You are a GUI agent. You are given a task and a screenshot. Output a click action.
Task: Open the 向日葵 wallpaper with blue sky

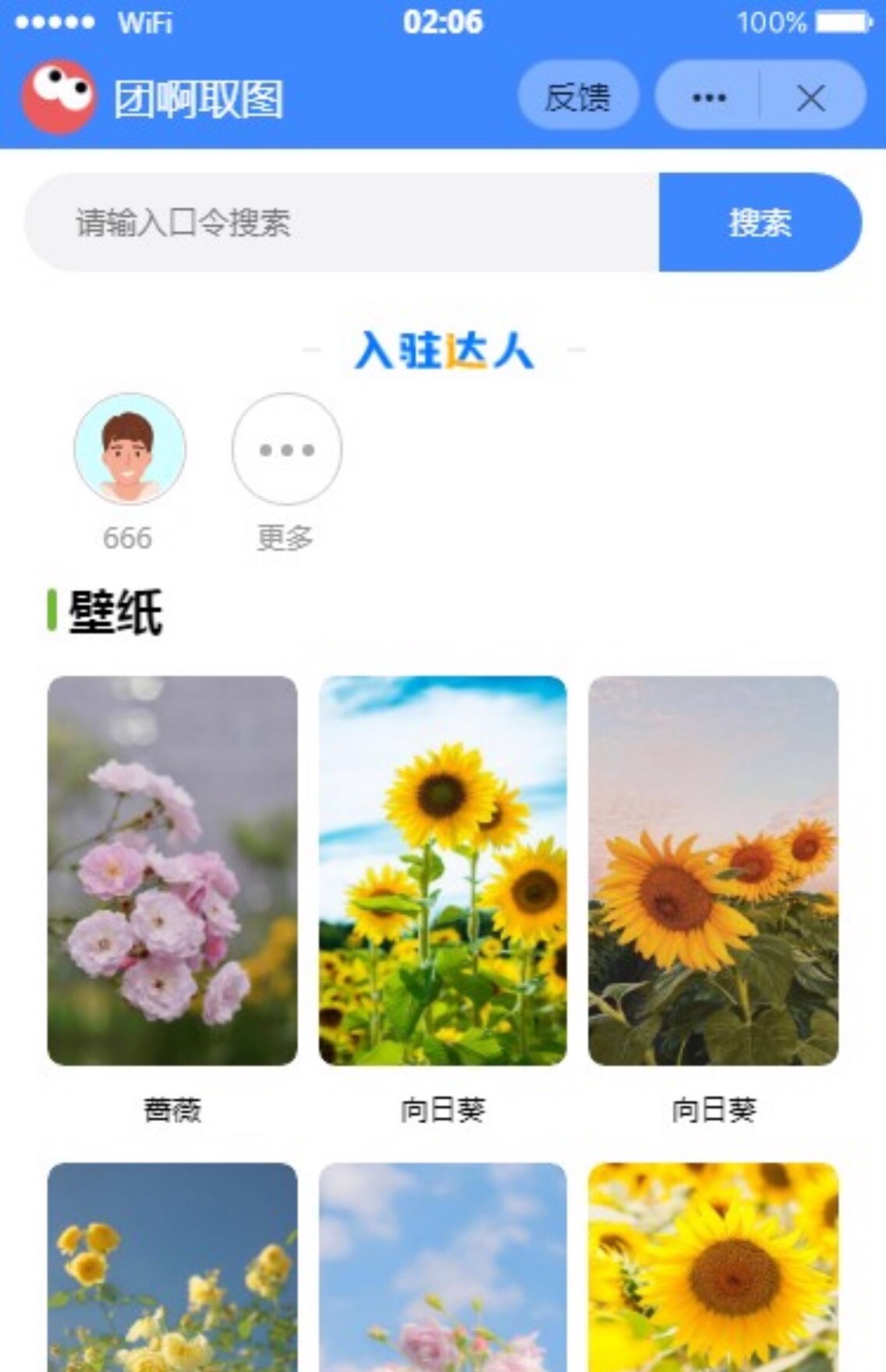coord(442,870)
